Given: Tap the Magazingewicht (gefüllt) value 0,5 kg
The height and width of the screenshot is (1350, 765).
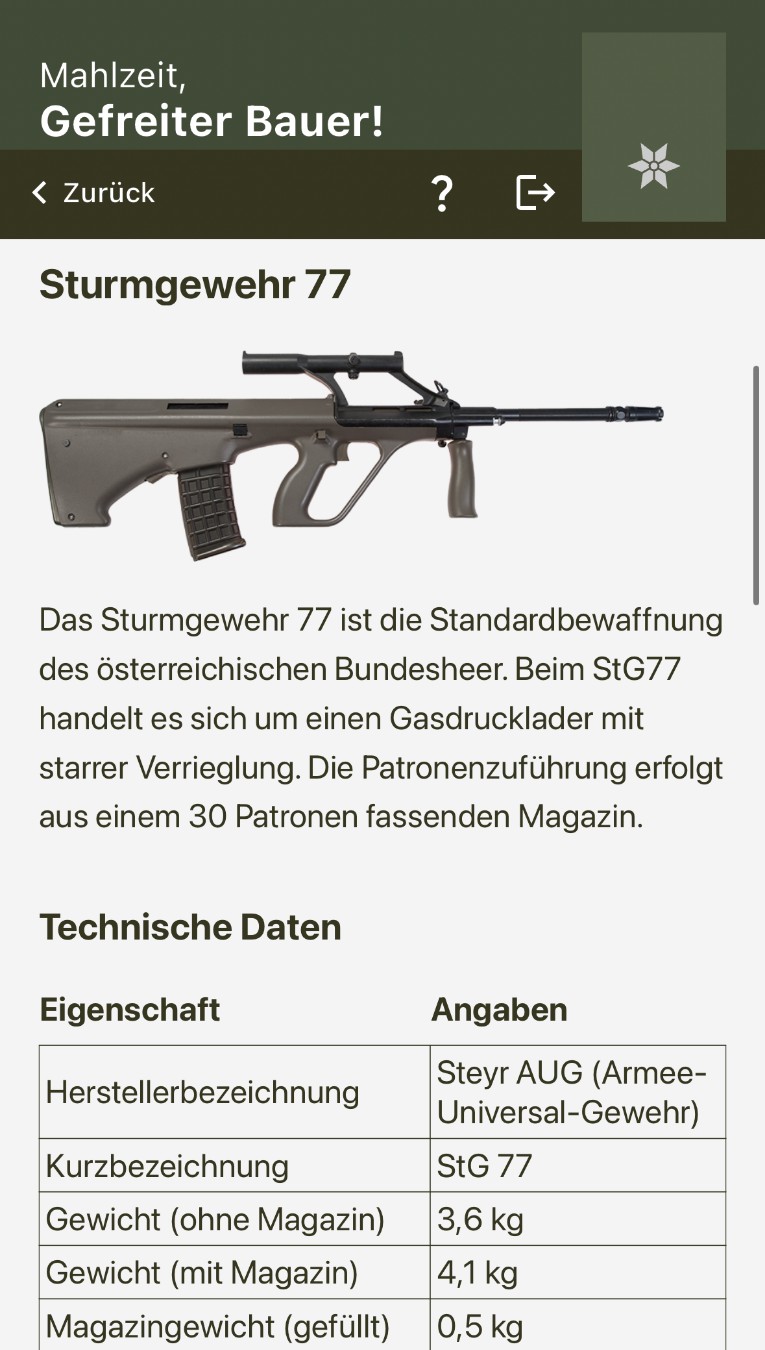Looking at the screenshot, I should click(479, 1326).
